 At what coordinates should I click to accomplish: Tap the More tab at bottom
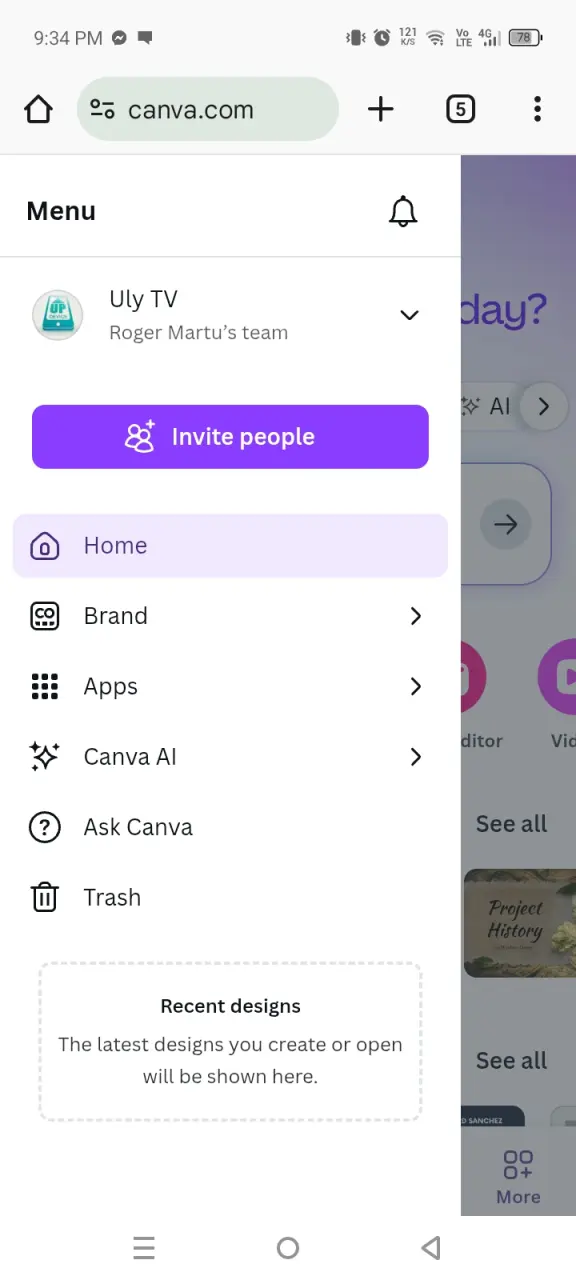tap(518, 1176)
